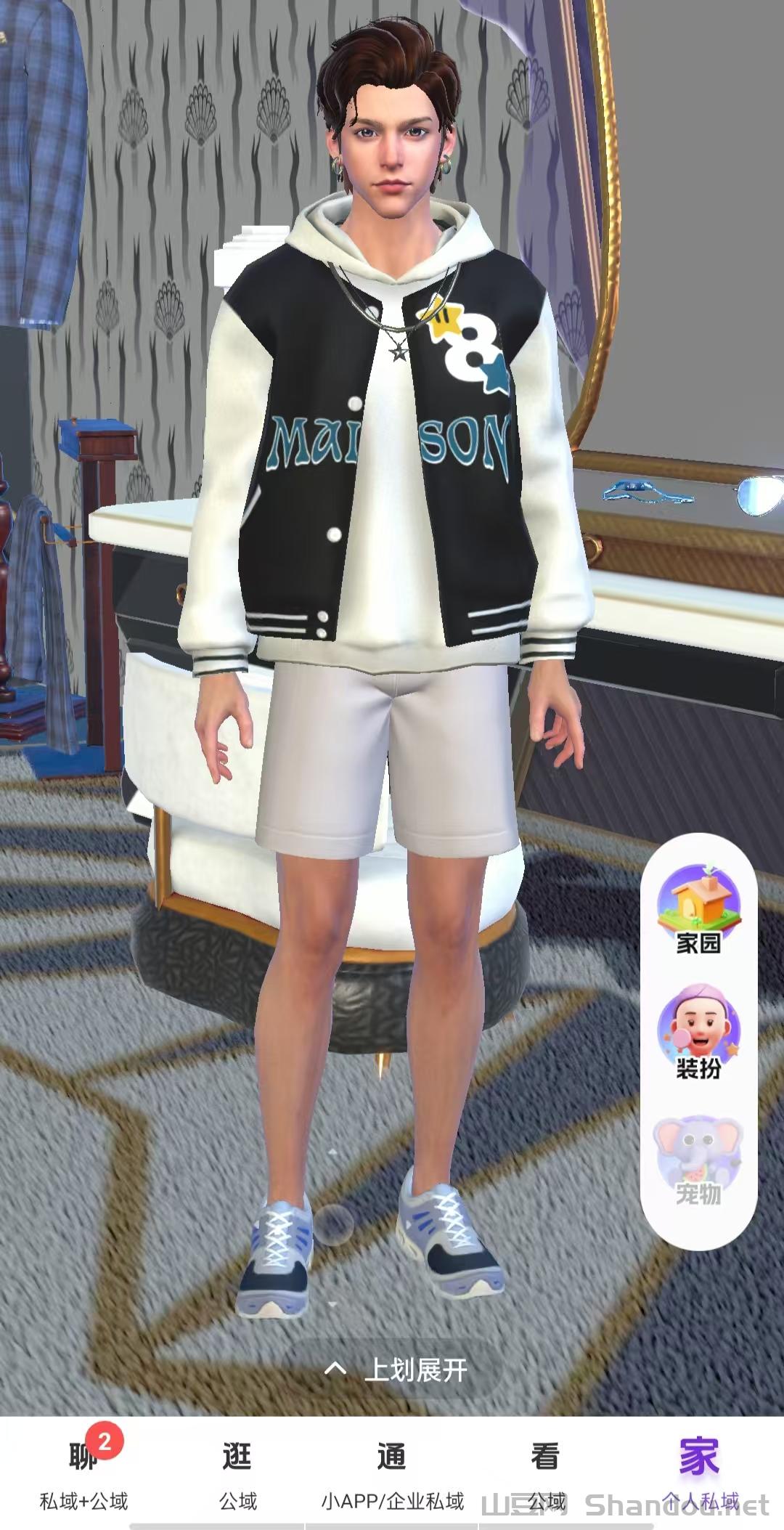Switch to the 通 mini-app tab
Screen dimensions: 784x1530
point(392,1472)
